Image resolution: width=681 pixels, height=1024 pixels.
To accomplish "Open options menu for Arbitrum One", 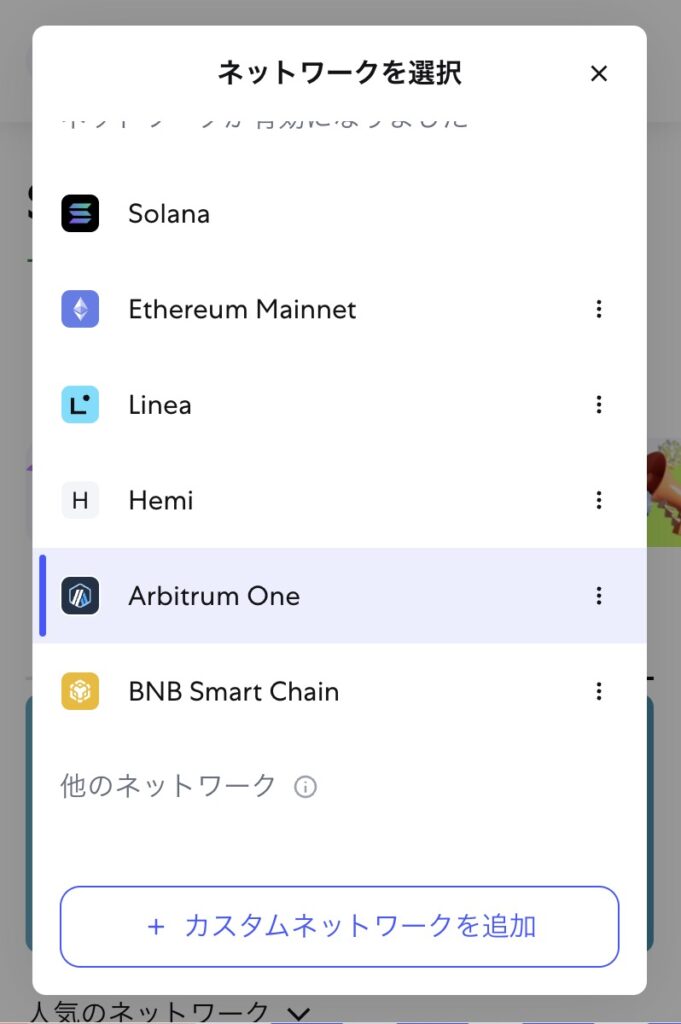I will 599,596.
